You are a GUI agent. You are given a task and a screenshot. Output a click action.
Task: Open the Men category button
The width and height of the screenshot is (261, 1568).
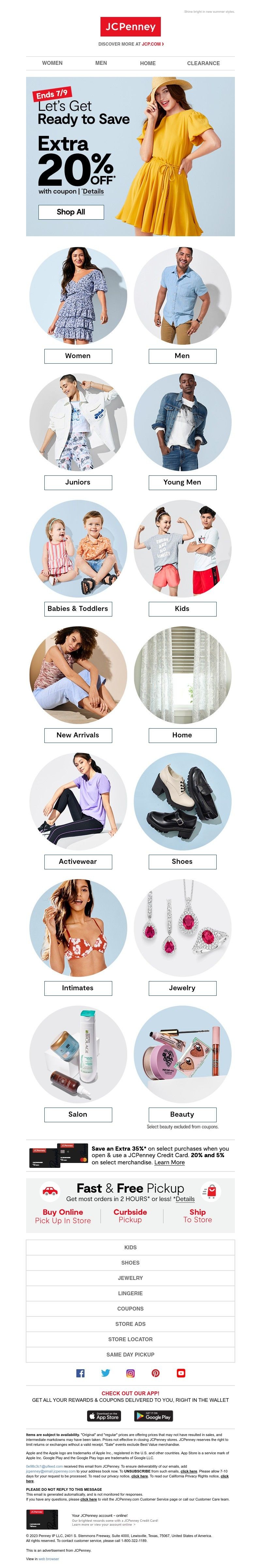[182, 356]
